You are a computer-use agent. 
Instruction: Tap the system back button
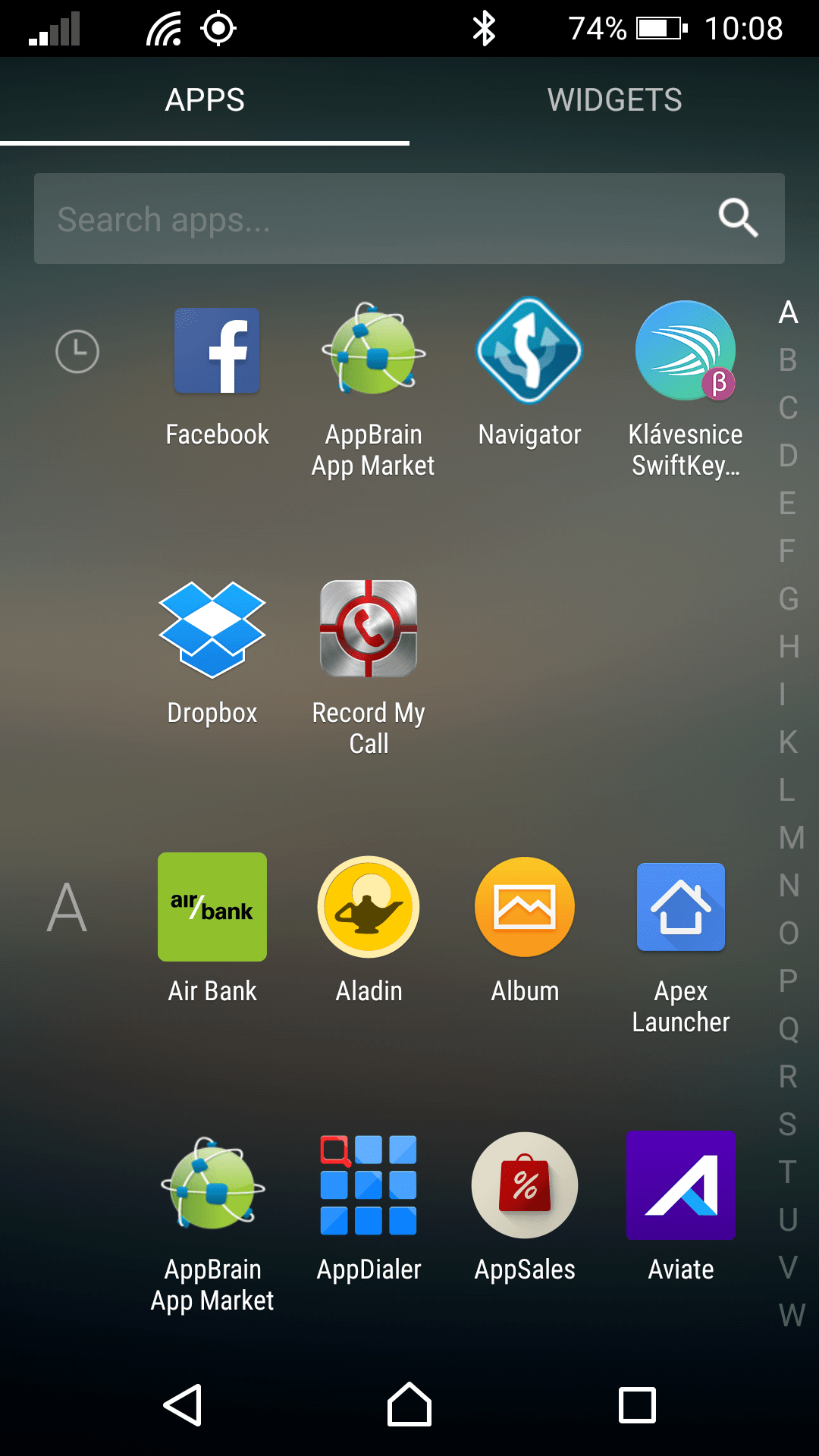click(183, 1405)
